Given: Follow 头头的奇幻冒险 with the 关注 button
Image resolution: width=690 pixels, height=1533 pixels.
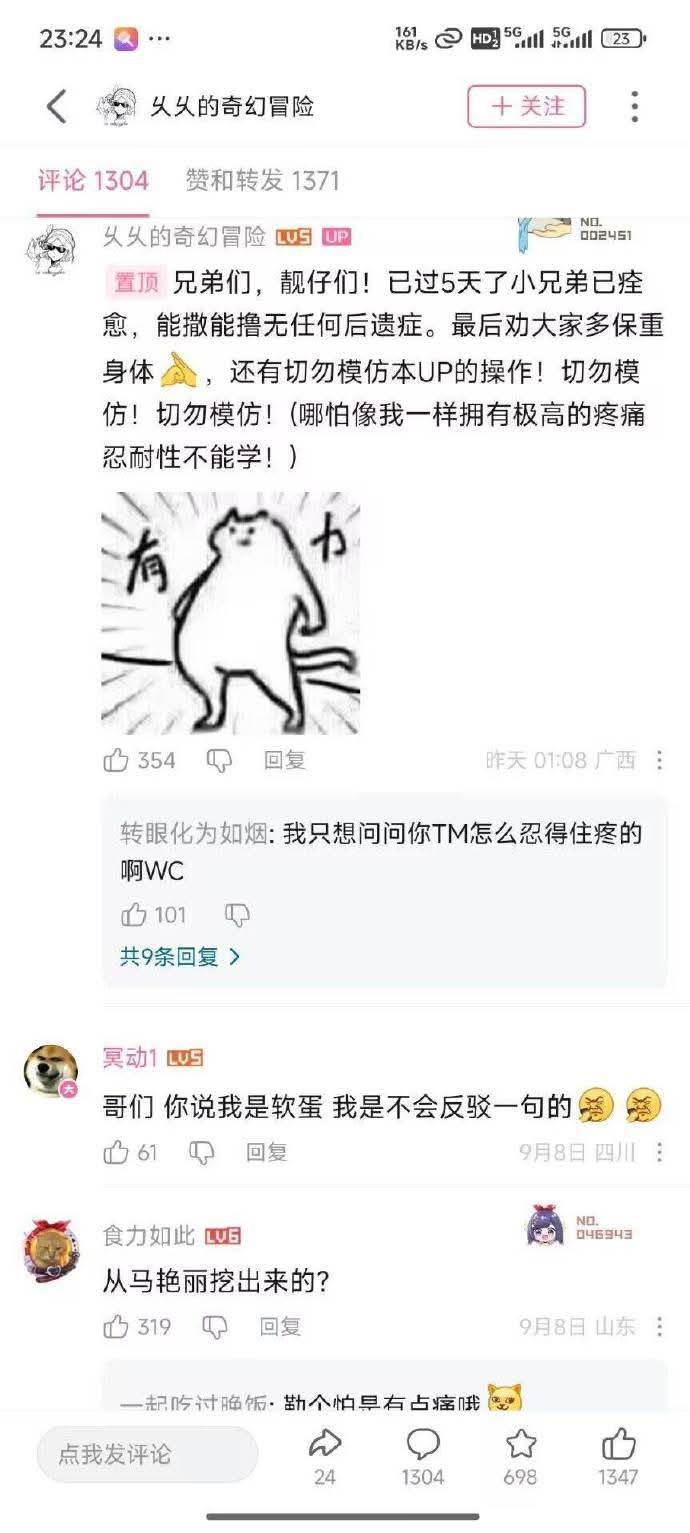Looking at the screenshot, I should coord(526,106).
